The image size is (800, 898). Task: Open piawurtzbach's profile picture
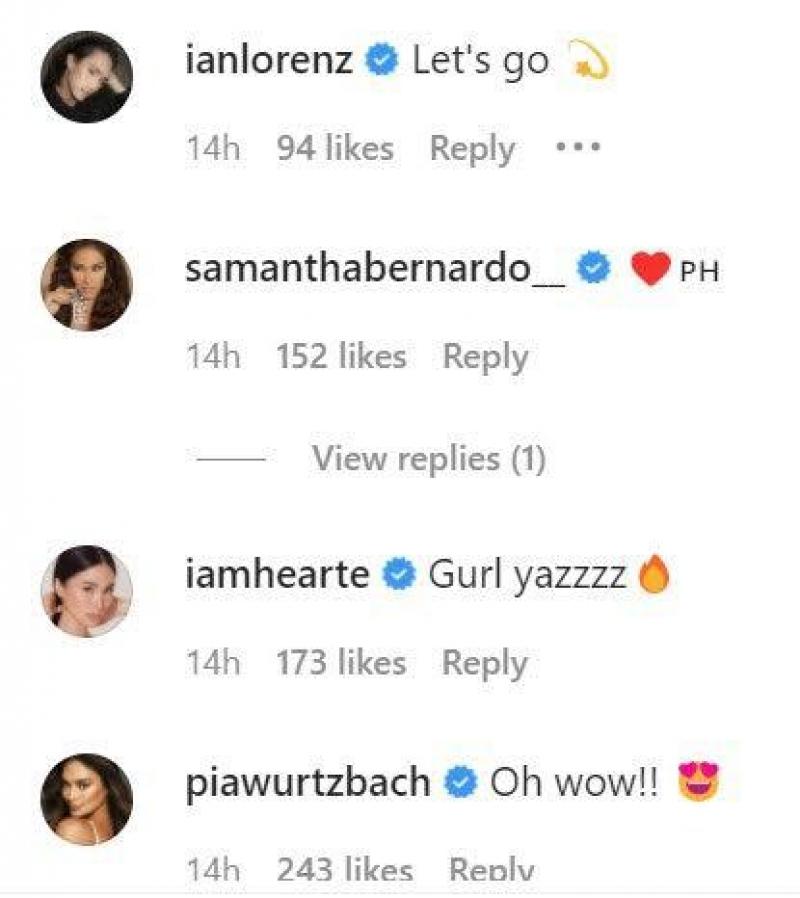click(86, 799)
